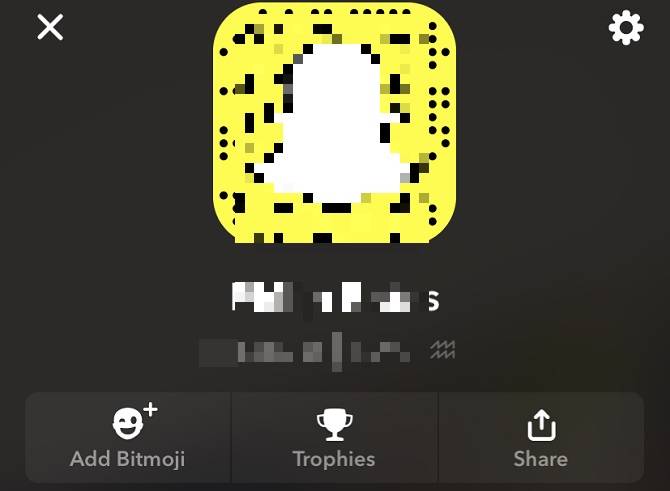Open the yellow Snapcode image
The height and width of the screenshot is (491, 670).
(335, 122)
